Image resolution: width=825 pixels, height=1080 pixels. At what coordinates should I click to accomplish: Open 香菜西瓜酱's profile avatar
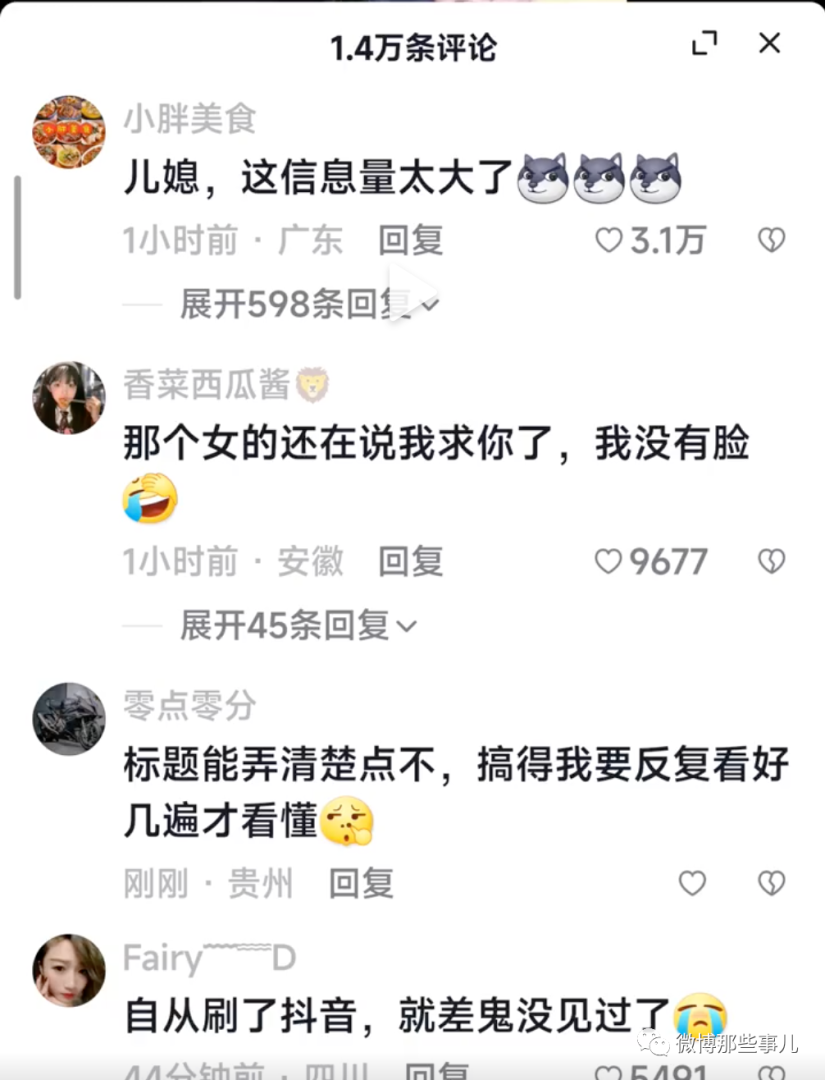coord(69,398)
